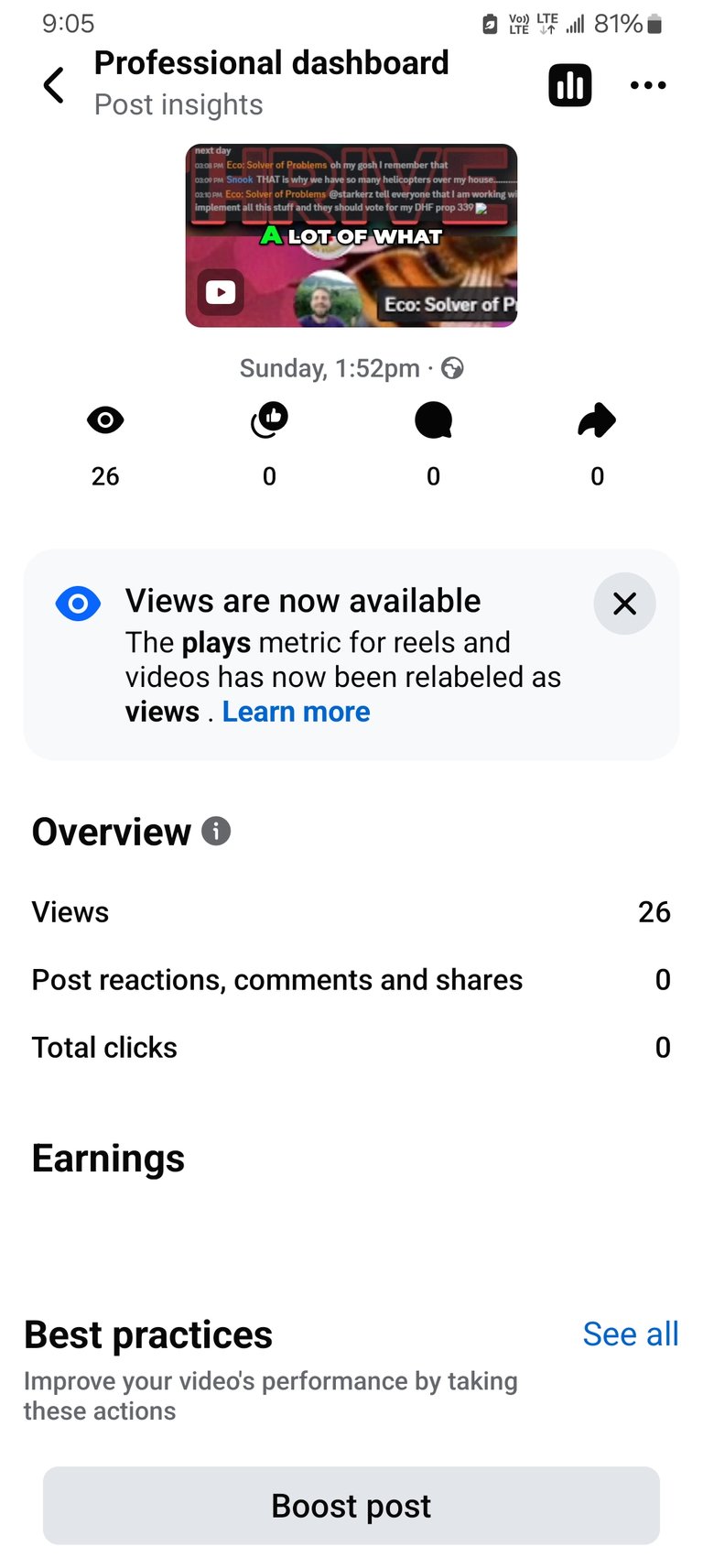Tap the Boost post button
This screenshot has height=1568, width=703.
[351, 1506]
